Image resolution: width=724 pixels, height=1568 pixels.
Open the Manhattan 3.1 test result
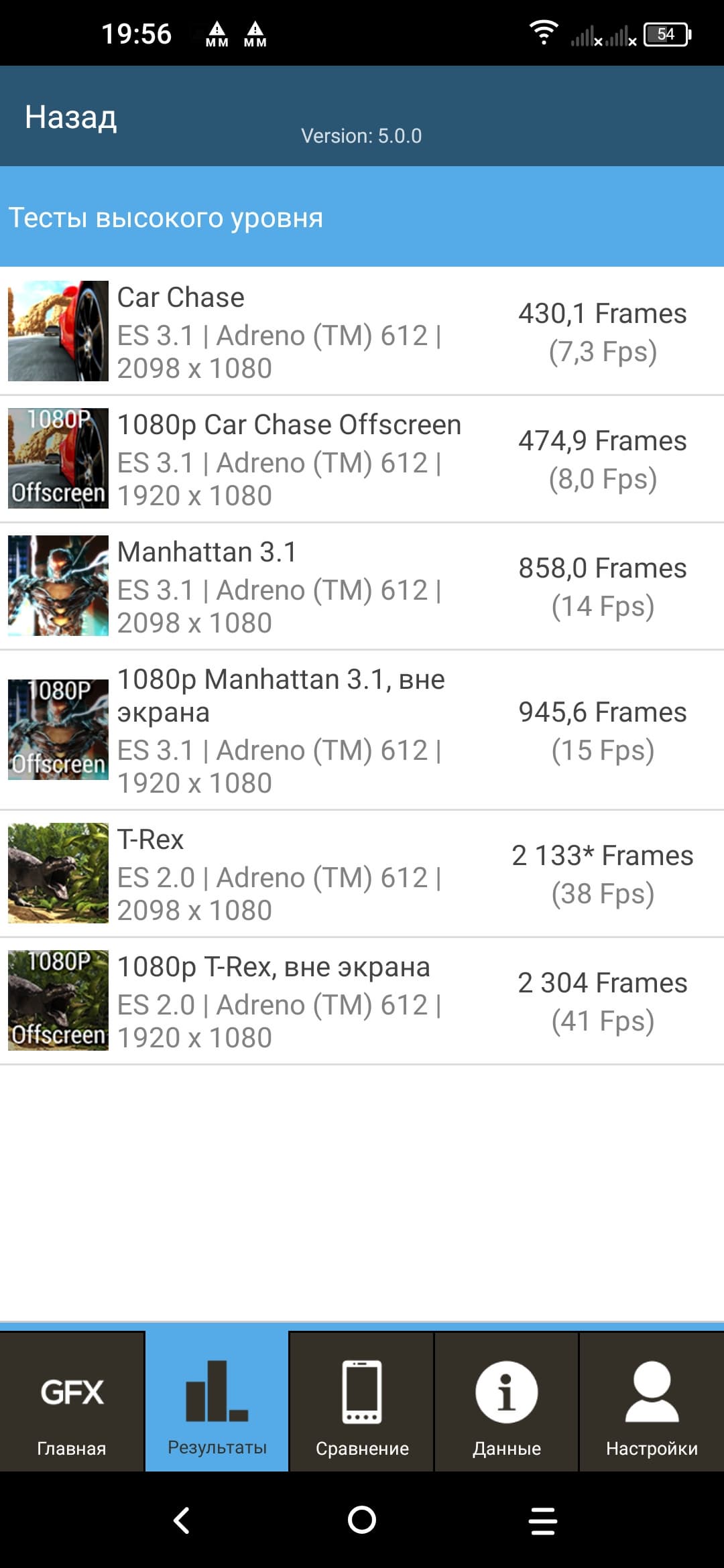[x=362, y=586]
